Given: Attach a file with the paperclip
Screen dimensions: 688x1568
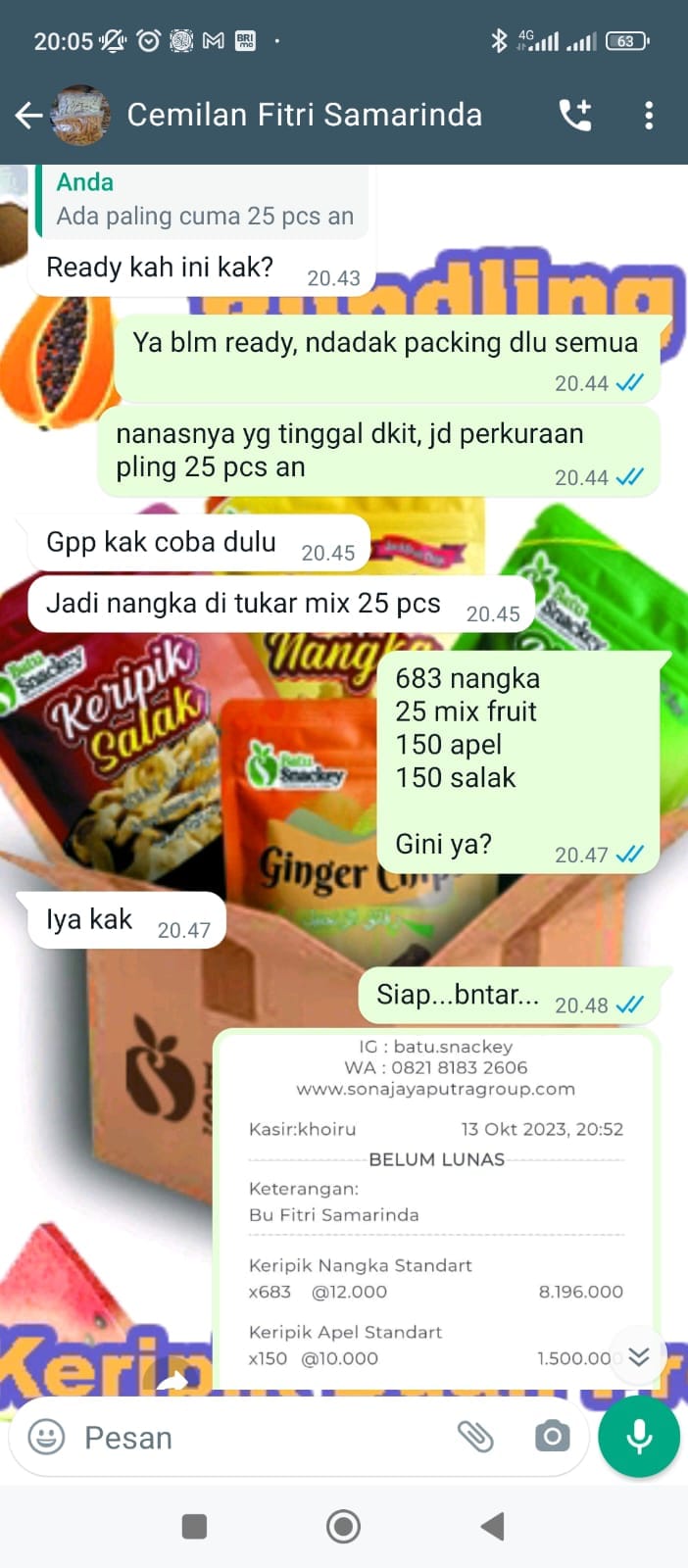Looking at the screenshot, I should pos(475,1437).
